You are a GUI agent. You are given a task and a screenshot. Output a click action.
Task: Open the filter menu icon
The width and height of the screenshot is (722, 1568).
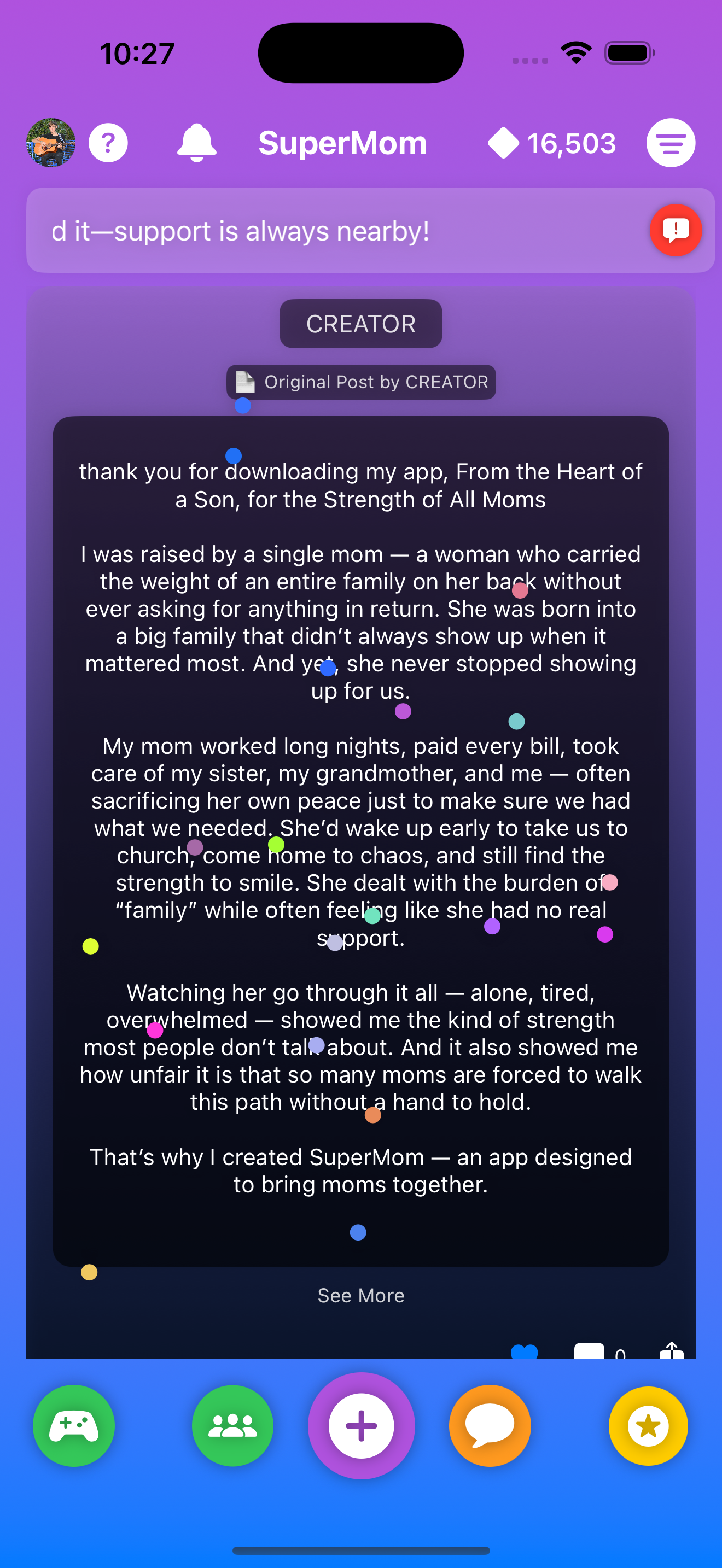coord(670,143)
